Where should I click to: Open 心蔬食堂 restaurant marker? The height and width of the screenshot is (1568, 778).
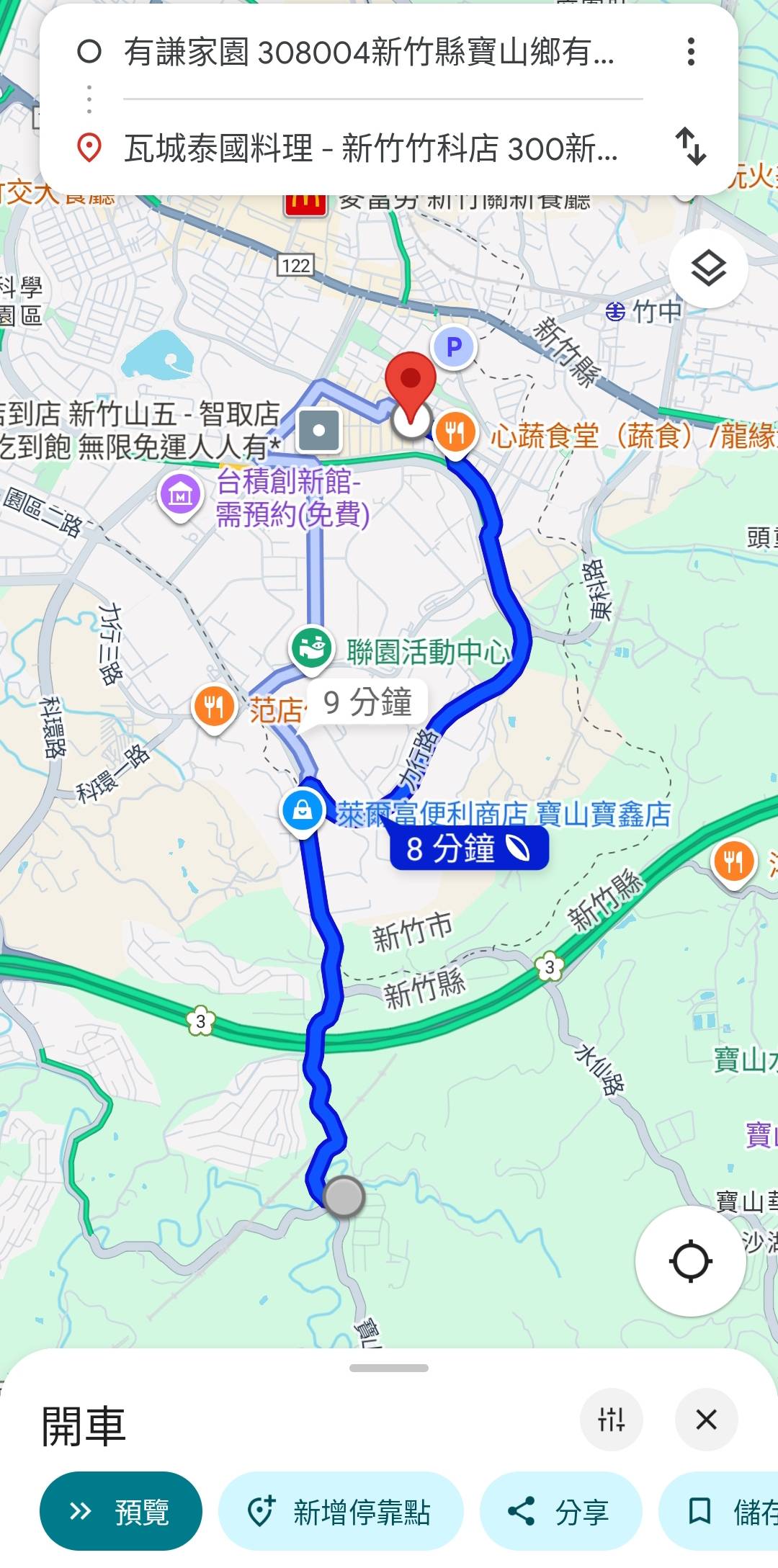(455, 433)
